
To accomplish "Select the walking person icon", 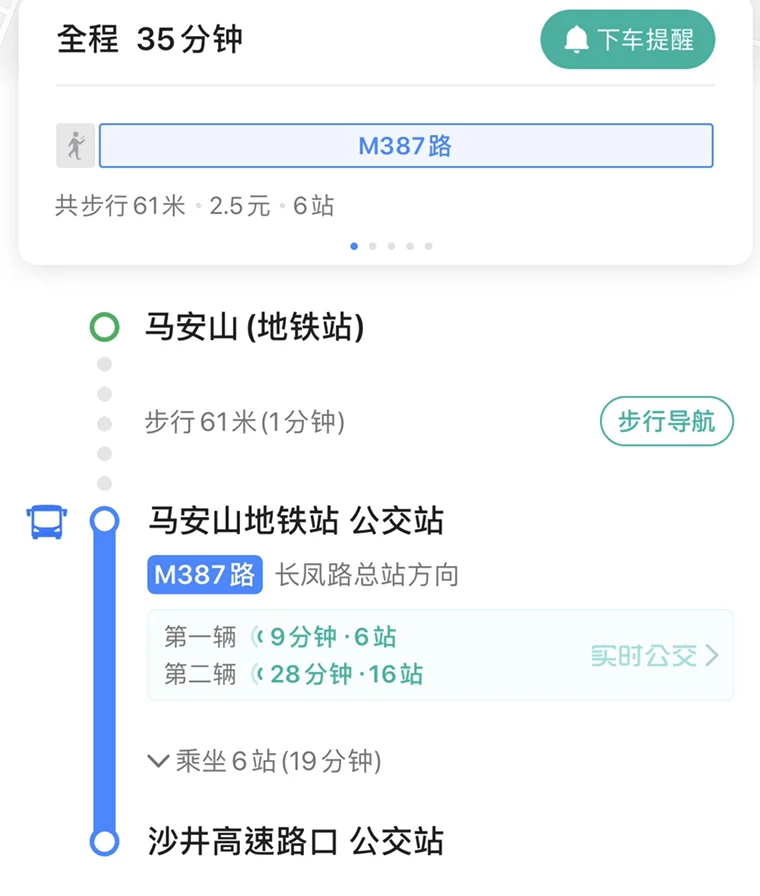I will pos(75,144).
